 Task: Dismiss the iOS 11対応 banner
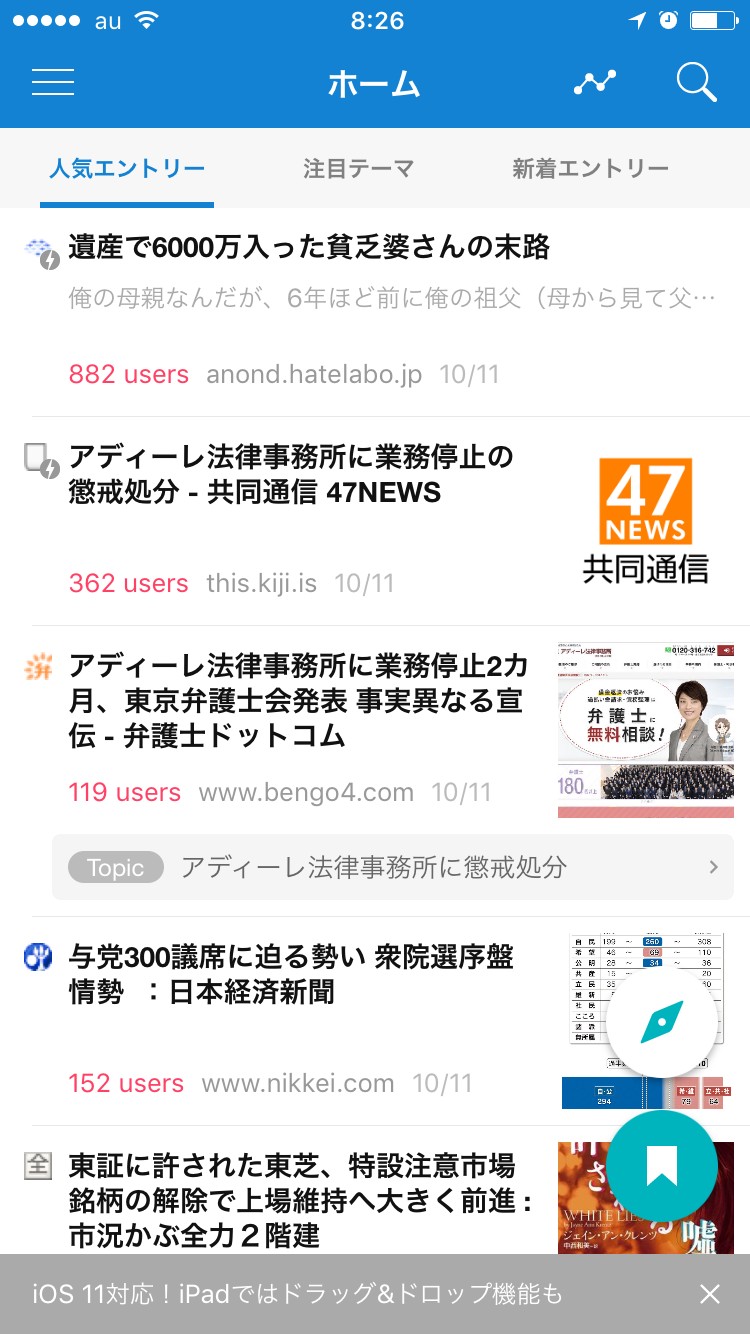710,1295
